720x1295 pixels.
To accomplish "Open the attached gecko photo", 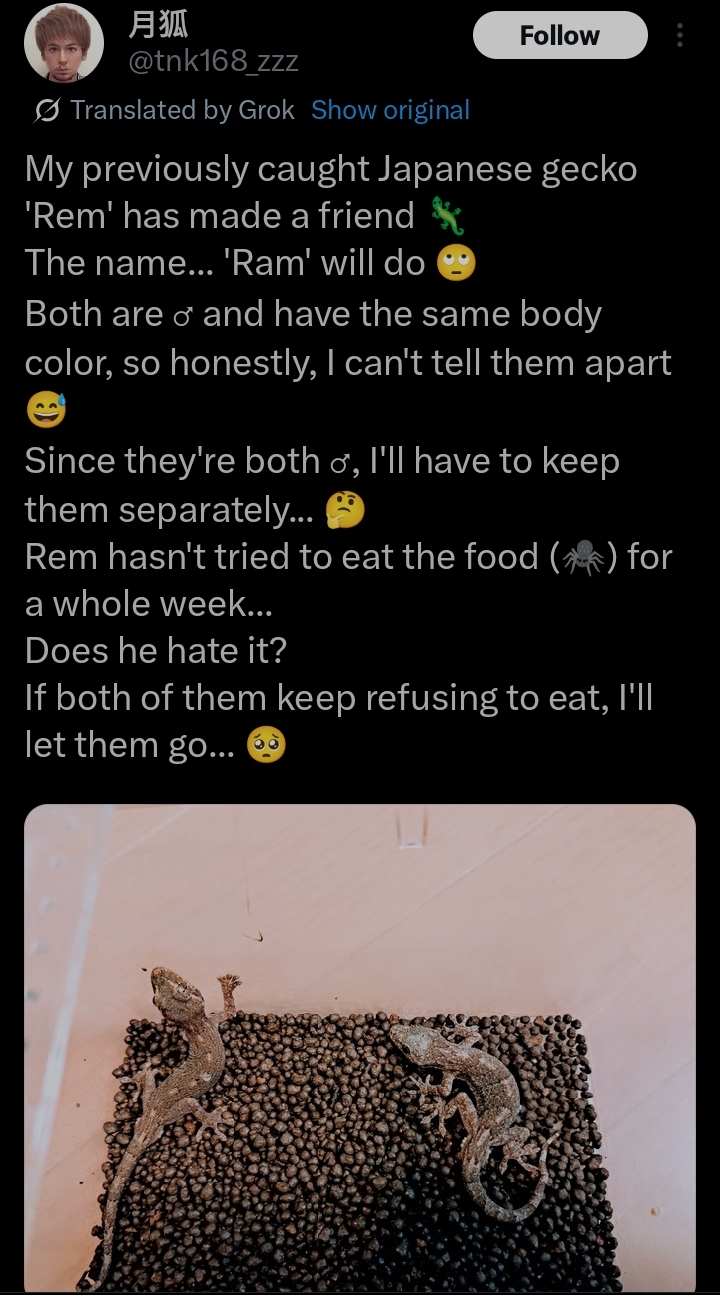I will pyautogui.click(x=360, y=1048).
